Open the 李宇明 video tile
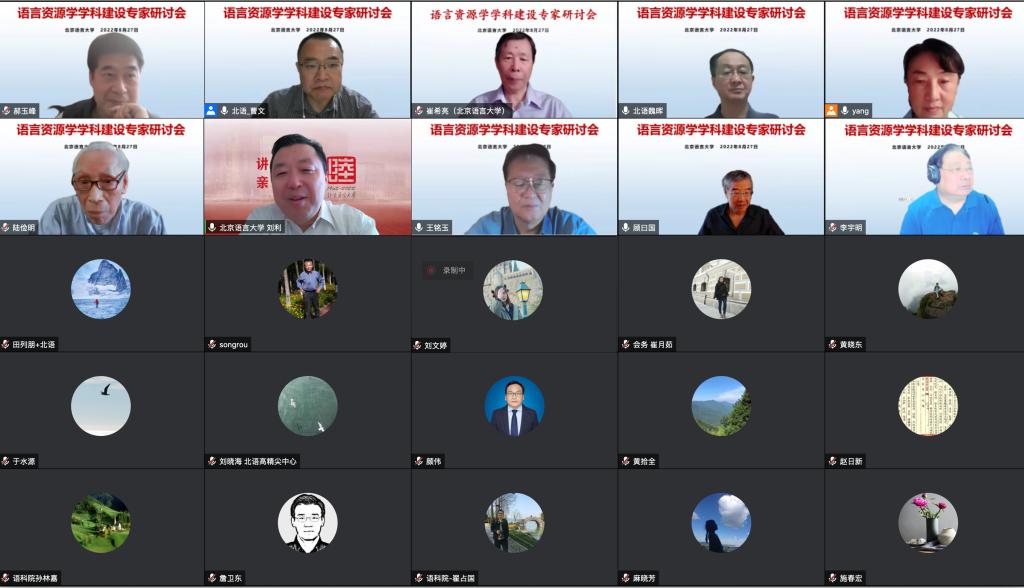This screenshot has height=588, width=1024. pyautogui.click(x=925, y=178)
